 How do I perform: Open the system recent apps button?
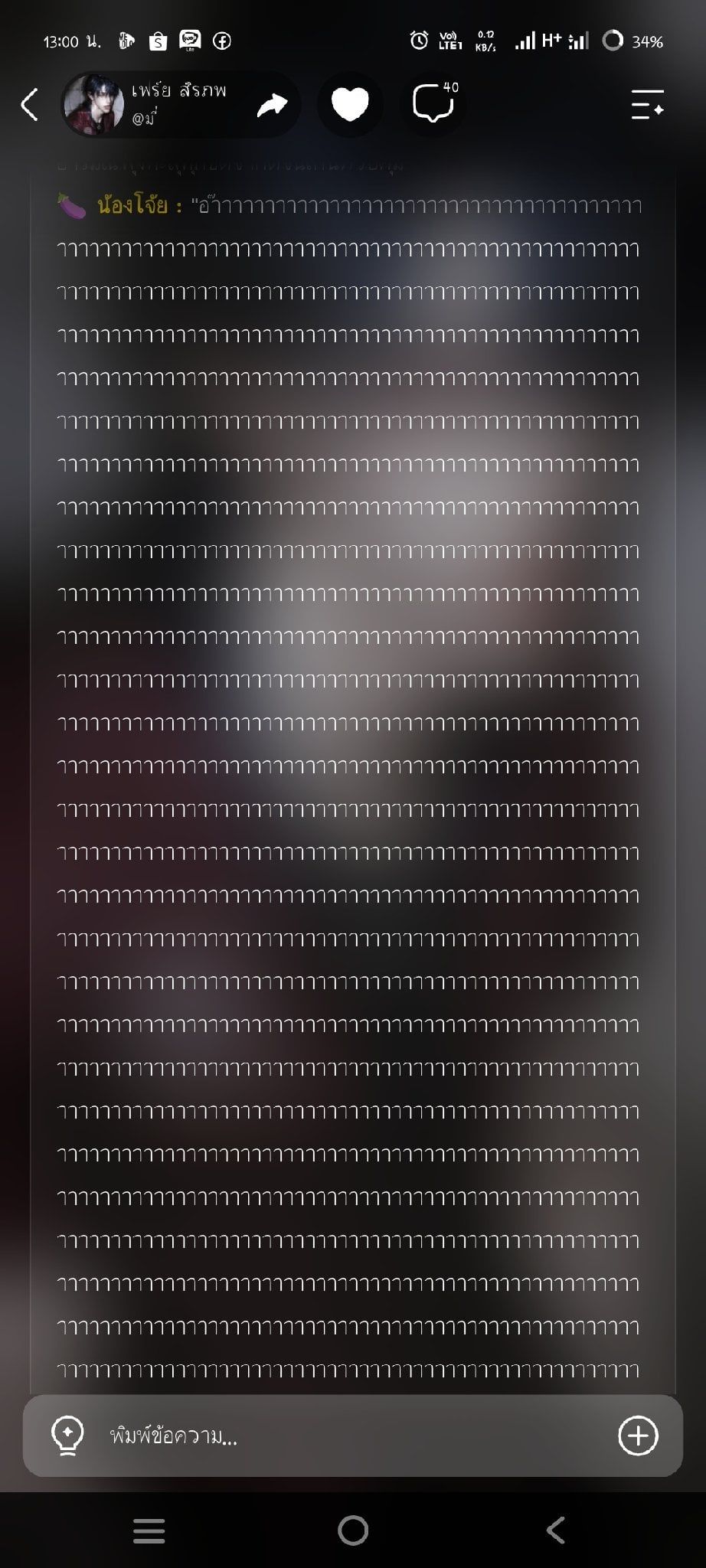point(149,1530)
